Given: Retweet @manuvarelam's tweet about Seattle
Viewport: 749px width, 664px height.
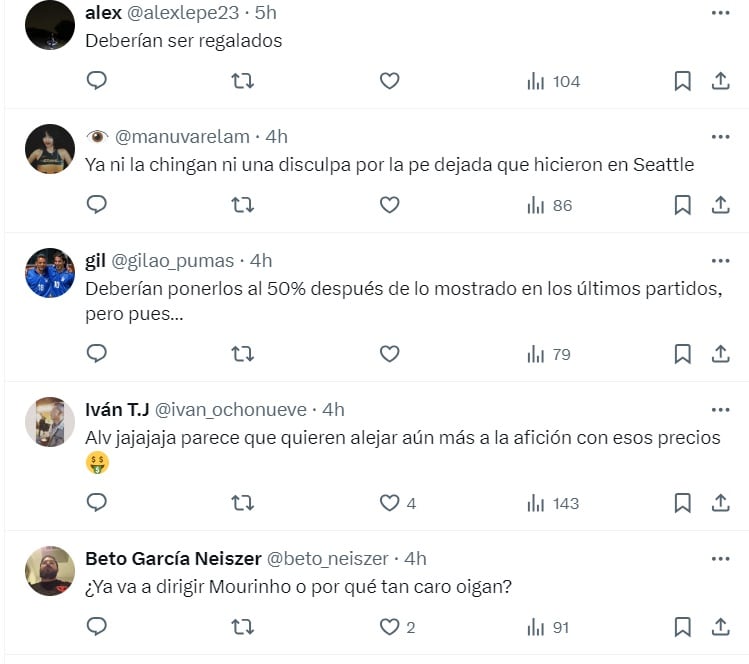Looking at the screenshot, I should coord(243,205).
